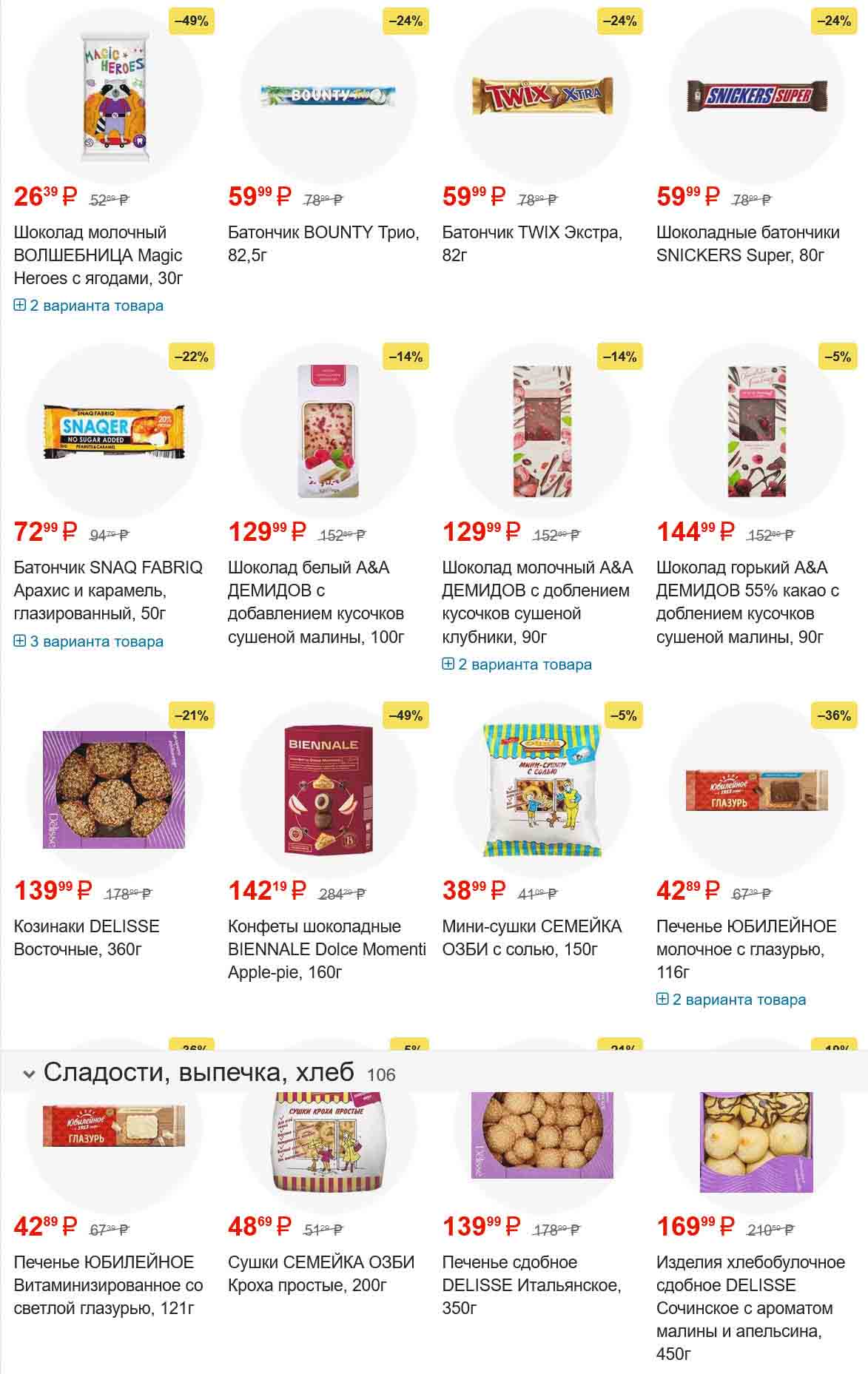View BIENNALE Dolce Momenti Apple-pie candies
The image size is (868, 1374).
click(326, 949)
